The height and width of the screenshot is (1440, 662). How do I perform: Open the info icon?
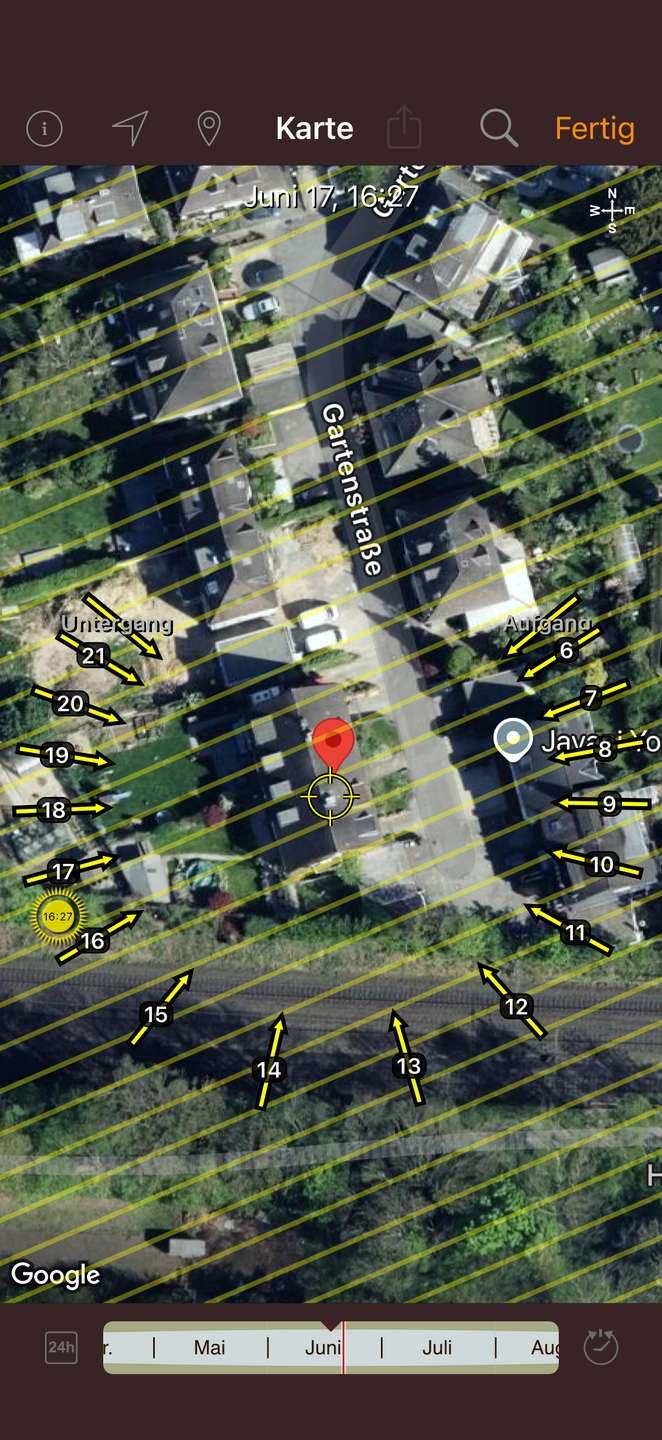tap(44, 128)
